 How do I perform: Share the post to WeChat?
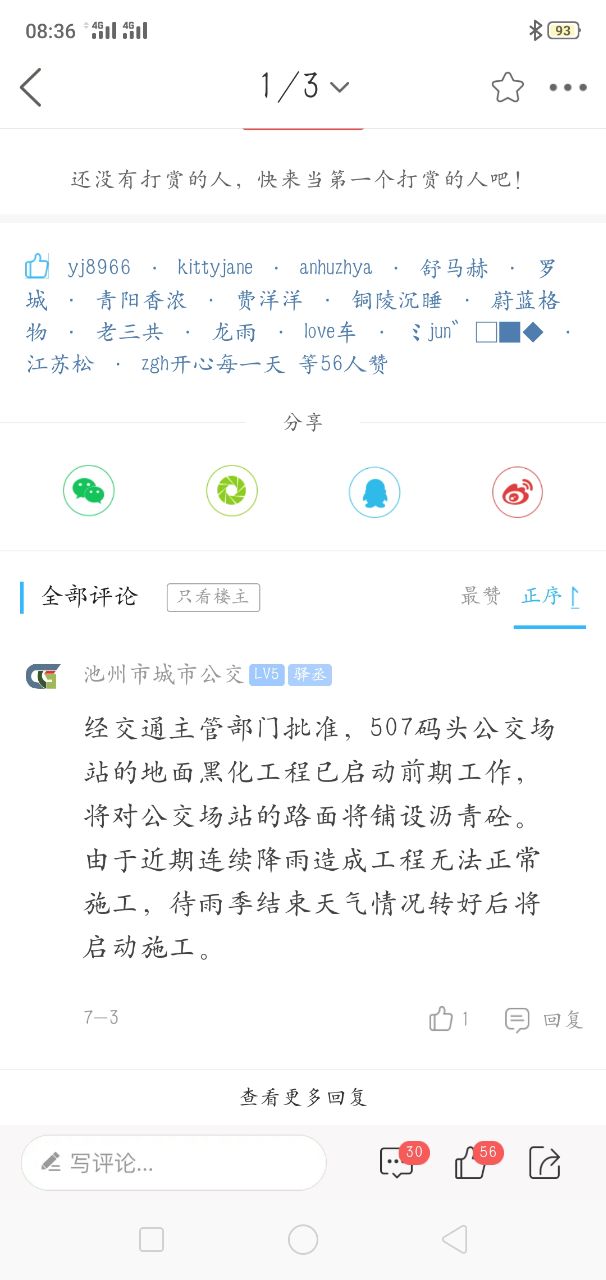89,492
